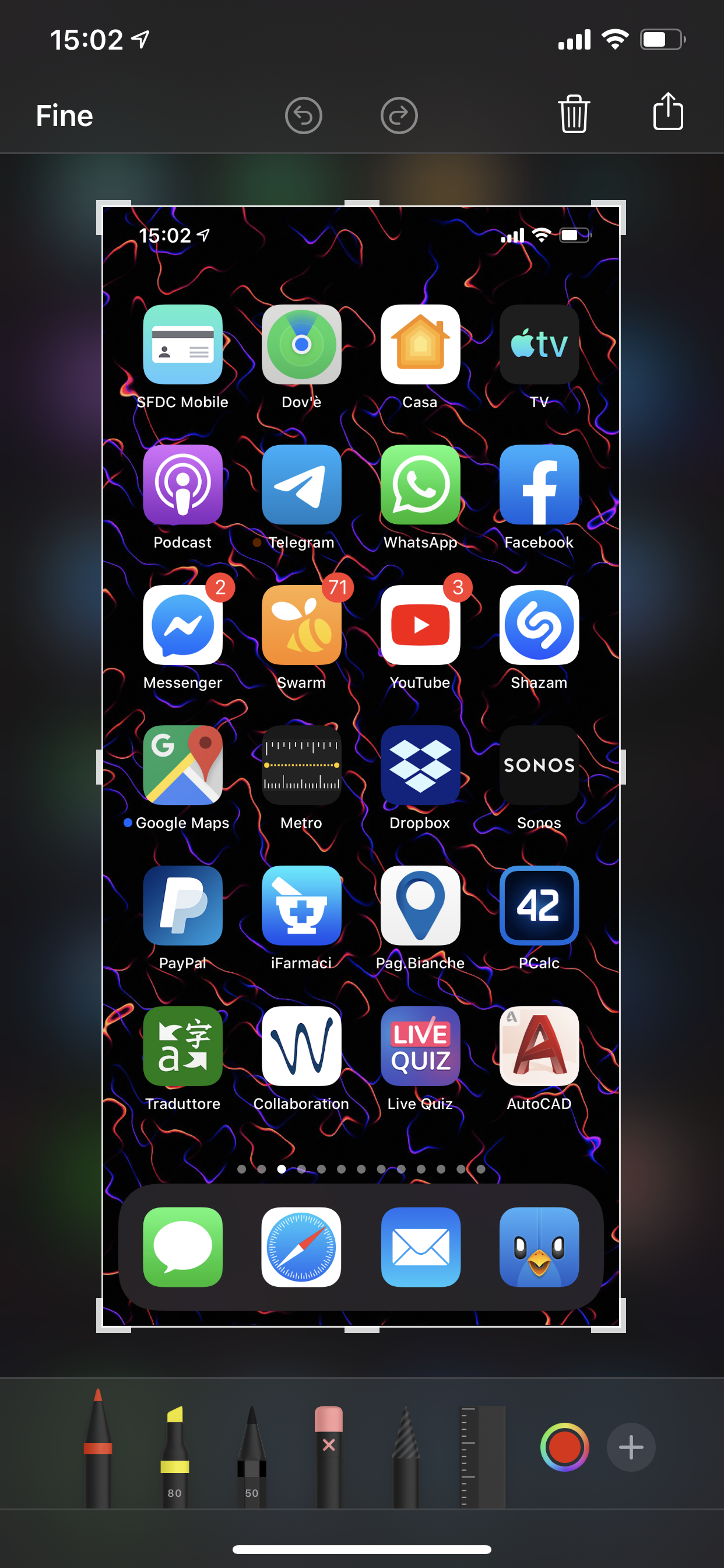Select the red pen tool

98,1448
